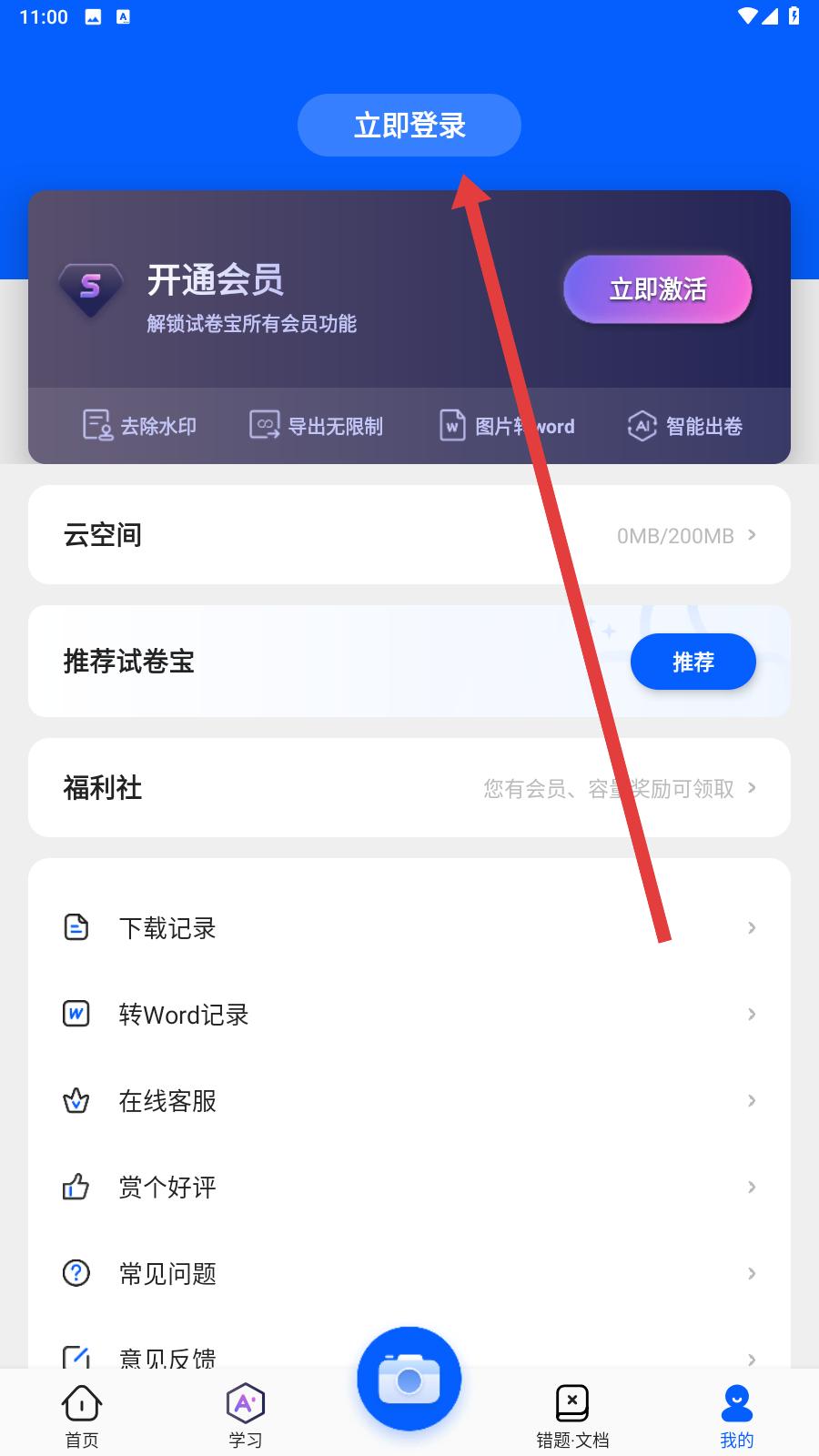Open 常见问题 FAQ row

(x=409, y=1273)
